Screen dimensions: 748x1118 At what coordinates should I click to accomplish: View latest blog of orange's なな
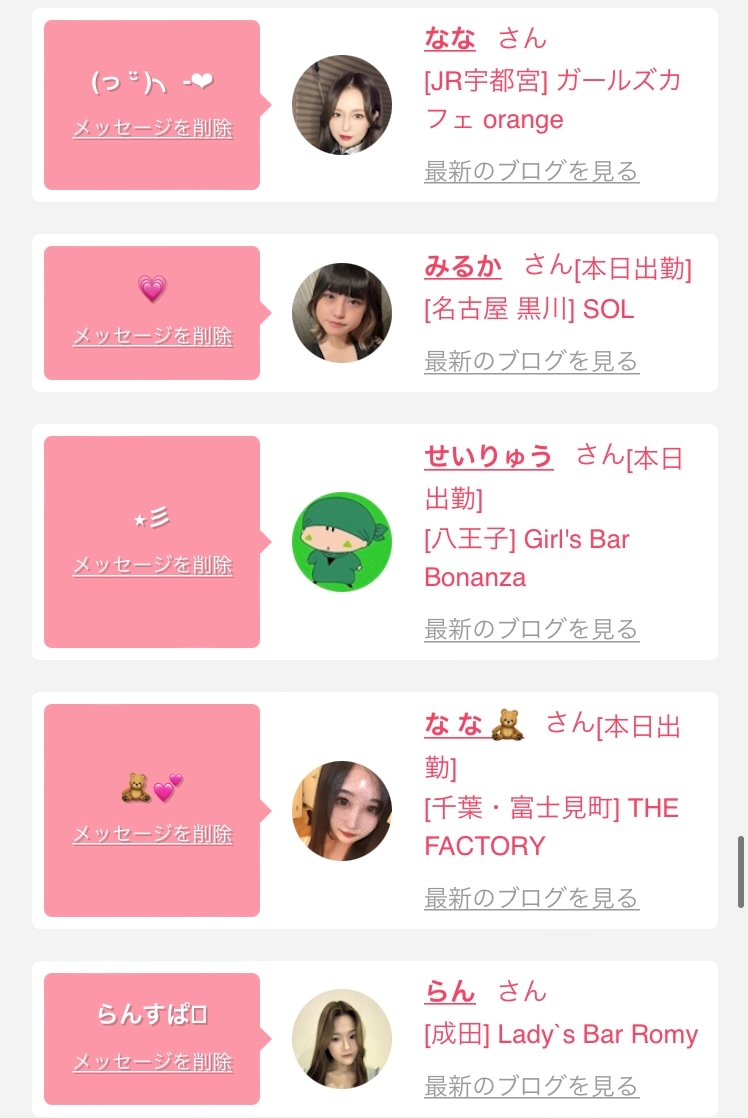pyautogui.click(x=531, y=171)
